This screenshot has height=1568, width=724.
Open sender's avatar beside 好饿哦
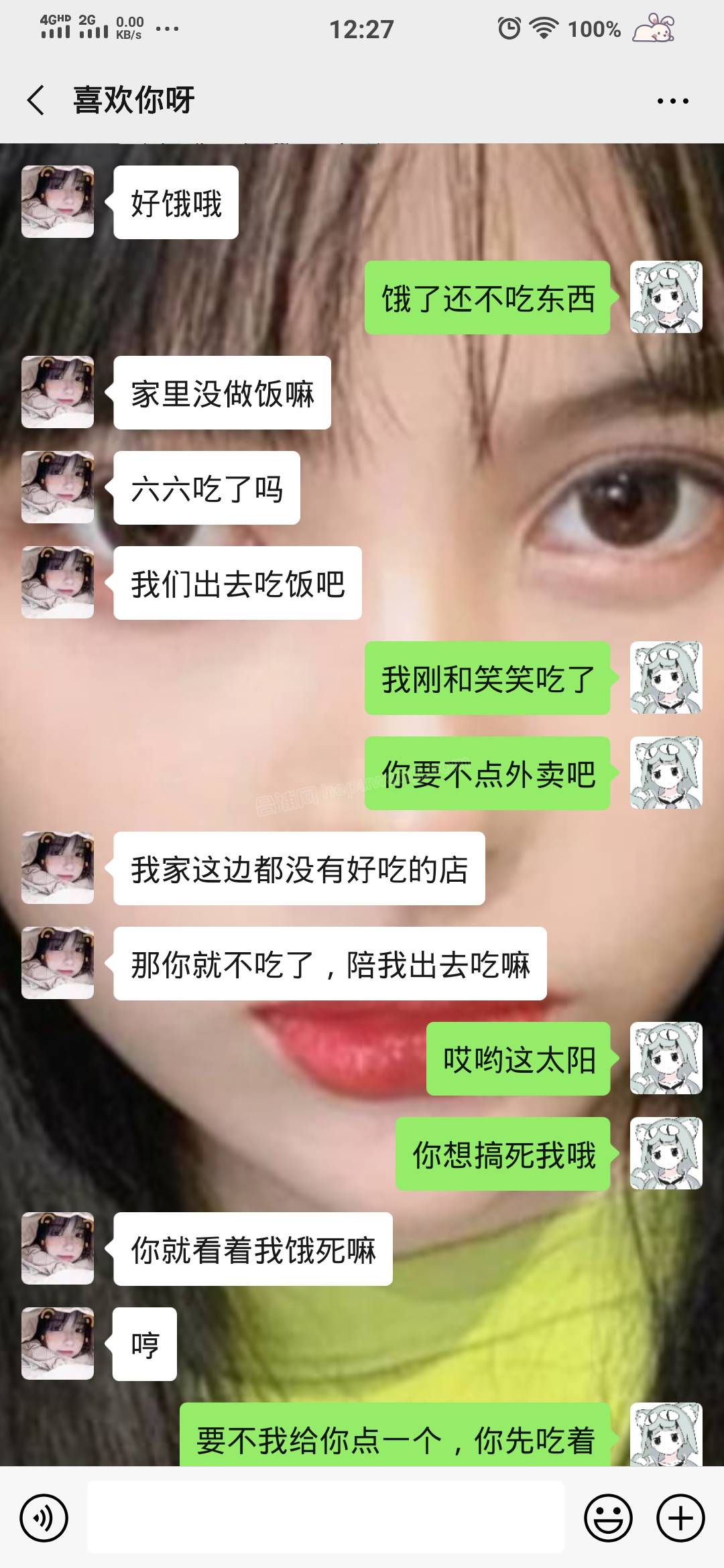[58, 202]
